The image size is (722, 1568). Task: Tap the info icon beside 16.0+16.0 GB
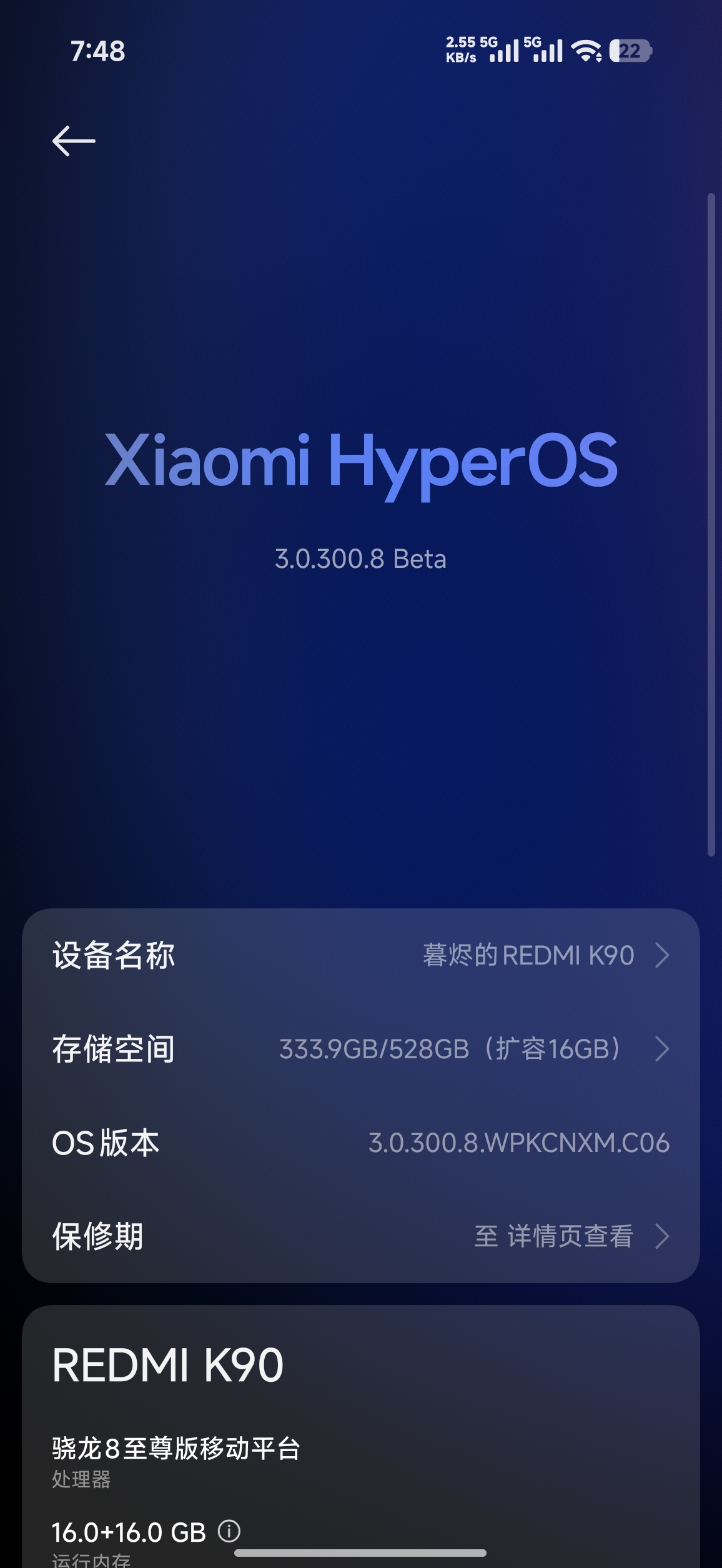229,1531
